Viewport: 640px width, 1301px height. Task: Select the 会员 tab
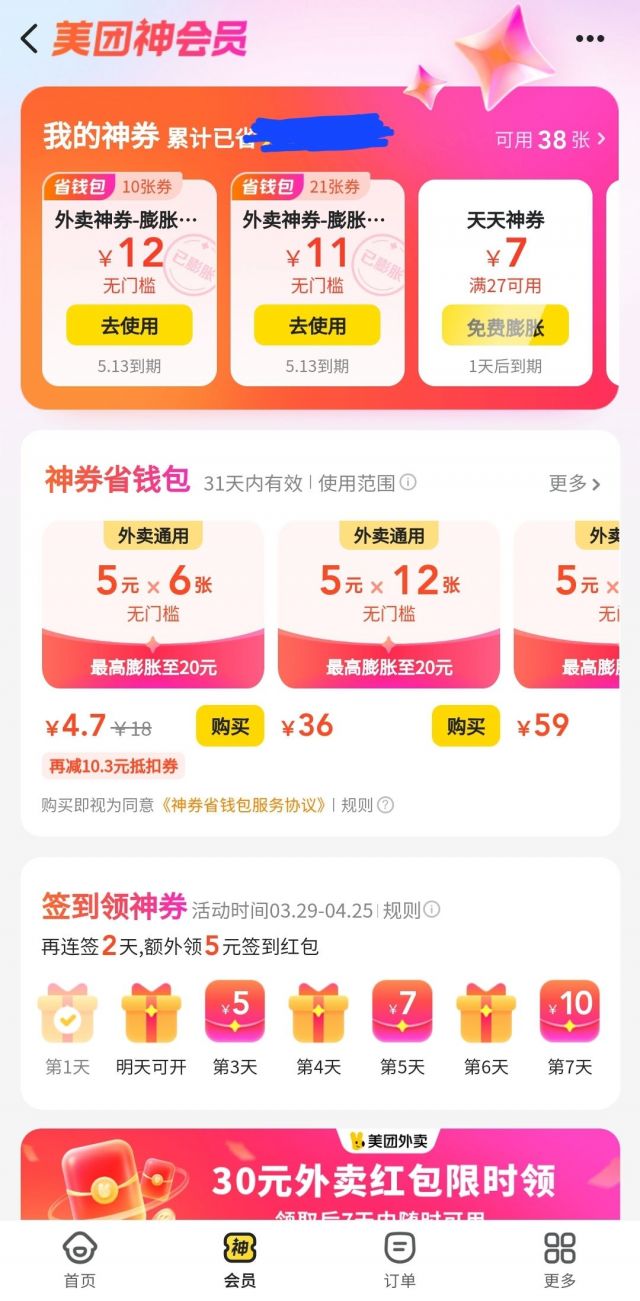click(x=240, y=1260)
